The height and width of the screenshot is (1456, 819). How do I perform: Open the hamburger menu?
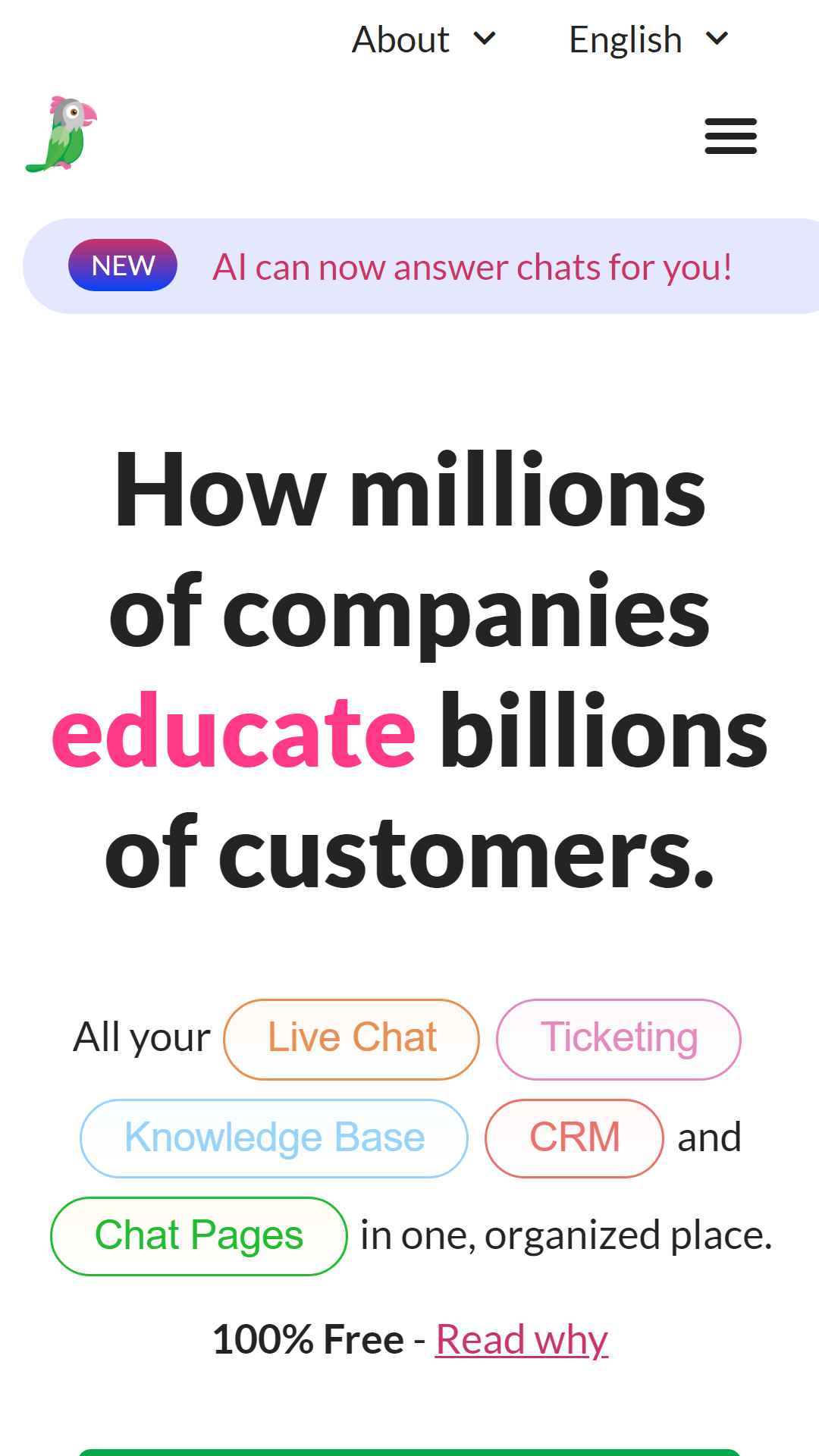coord(730,136)
